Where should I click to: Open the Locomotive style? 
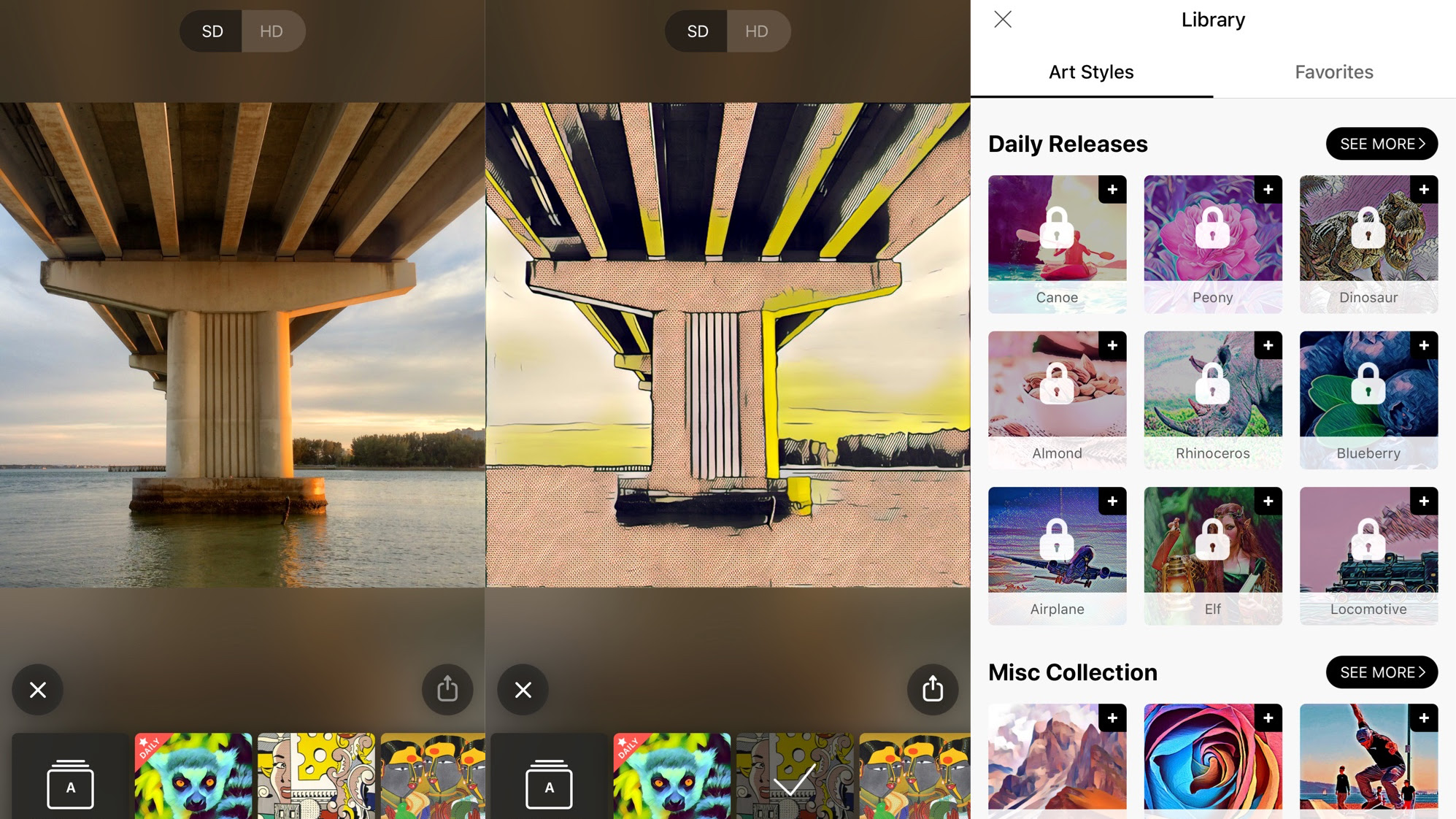point(1368,555)
